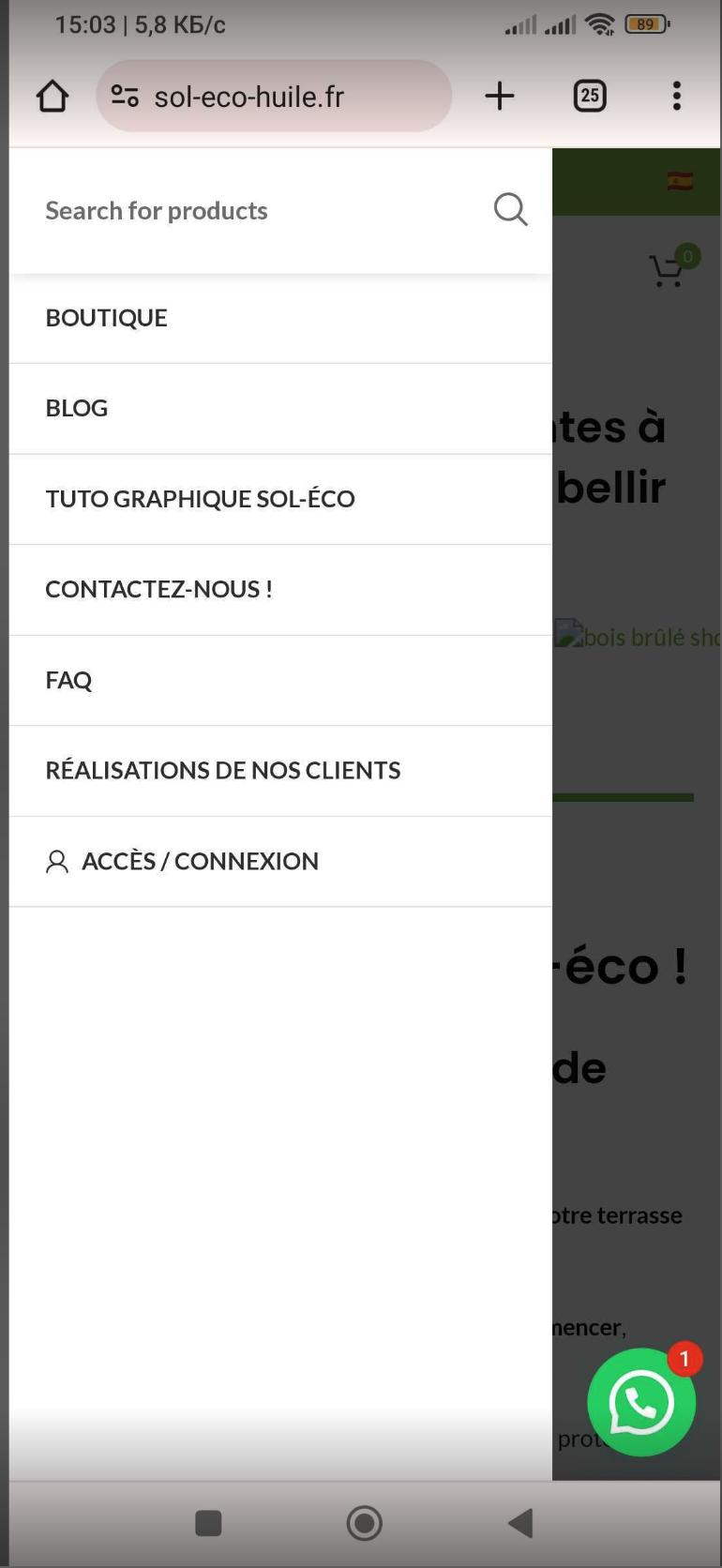Go to the Blog page
This screenshot has height=1568, width=722.
tap(77, 408)
